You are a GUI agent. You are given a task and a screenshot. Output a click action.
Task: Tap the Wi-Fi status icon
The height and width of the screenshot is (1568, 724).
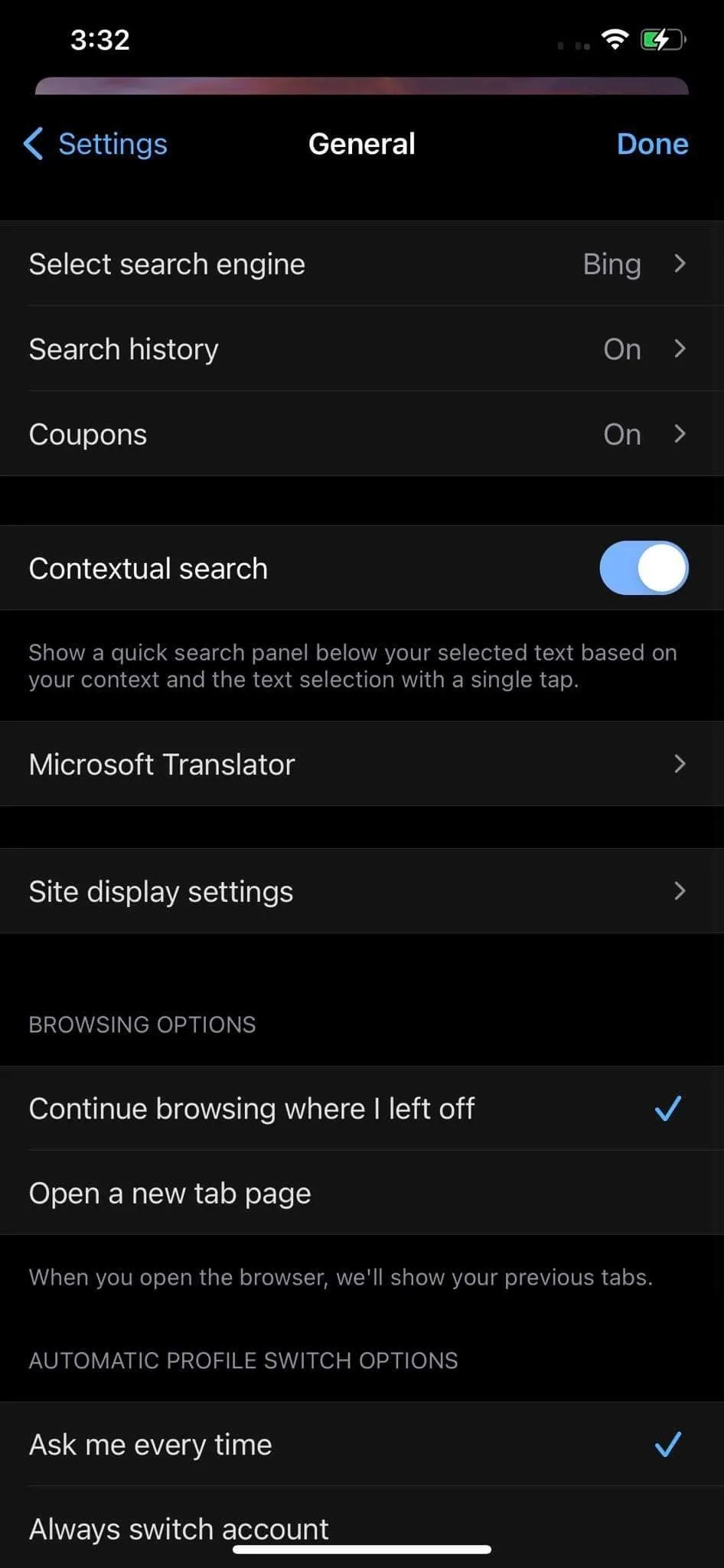[616, 39]
